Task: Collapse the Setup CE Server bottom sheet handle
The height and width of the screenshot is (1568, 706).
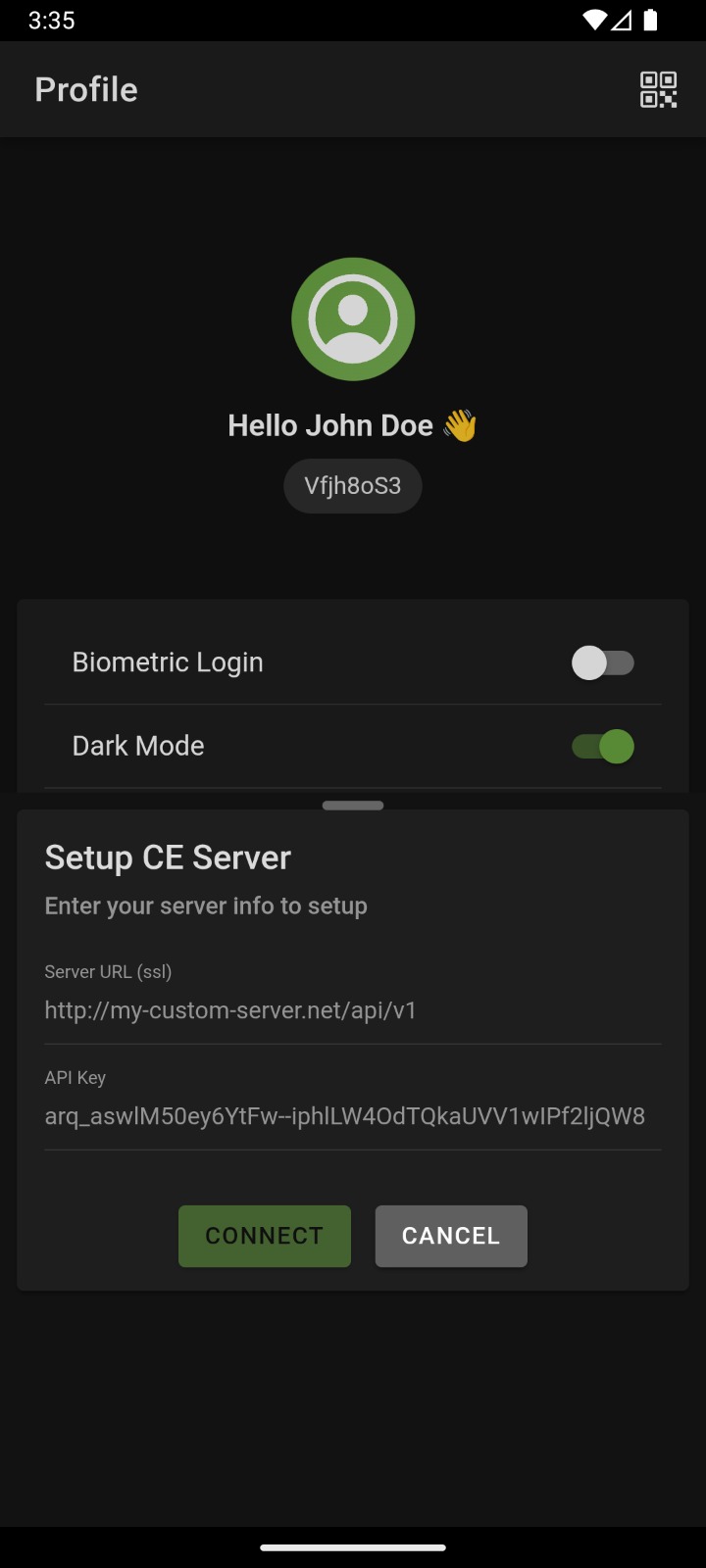Action: tap(353, 805)
